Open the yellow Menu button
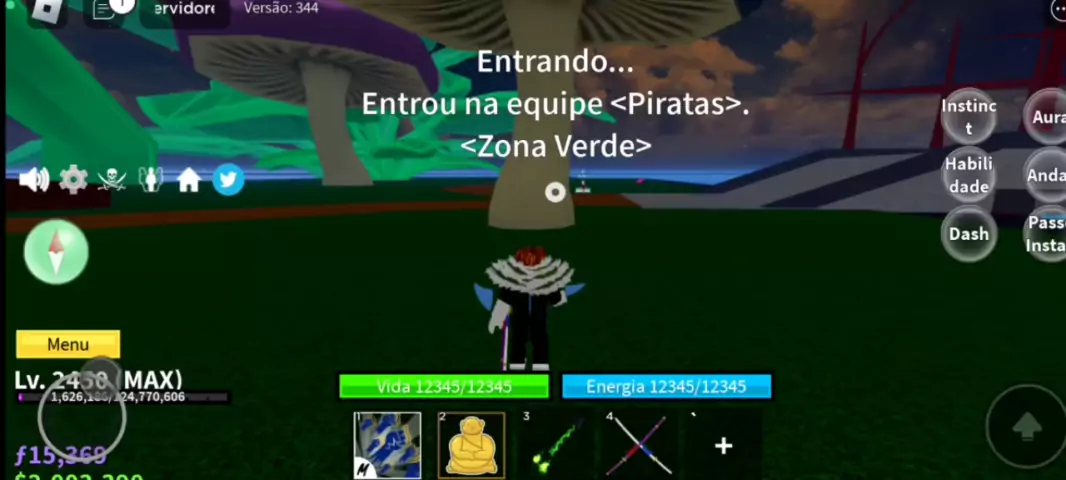This screenshot has width=1066, height=480. pos(68,344)
